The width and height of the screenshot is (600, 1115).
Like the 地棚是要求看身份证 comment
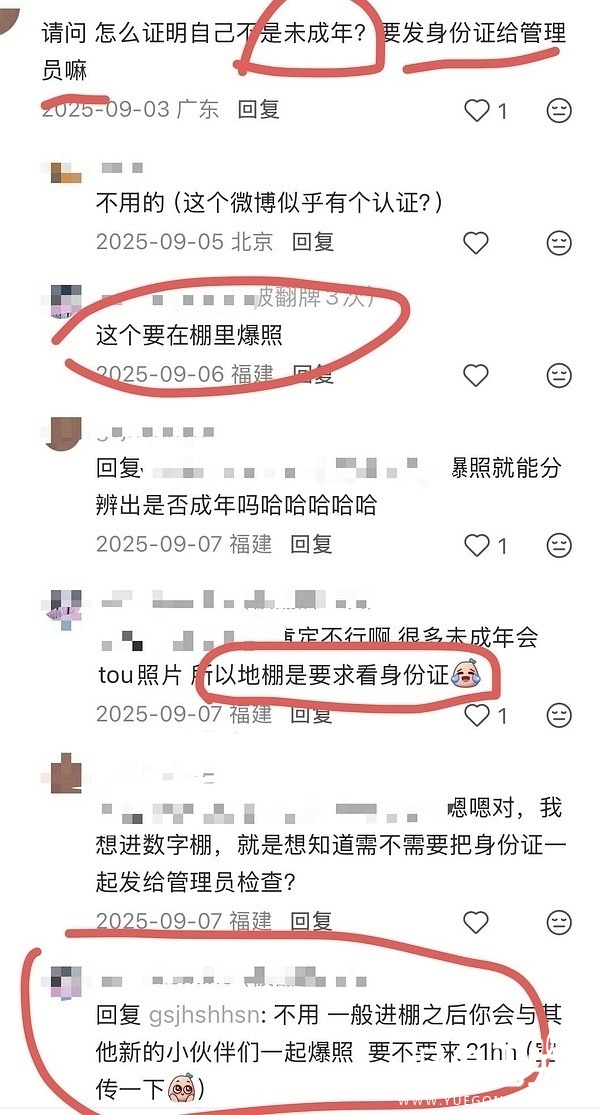(x=476, y=715)
